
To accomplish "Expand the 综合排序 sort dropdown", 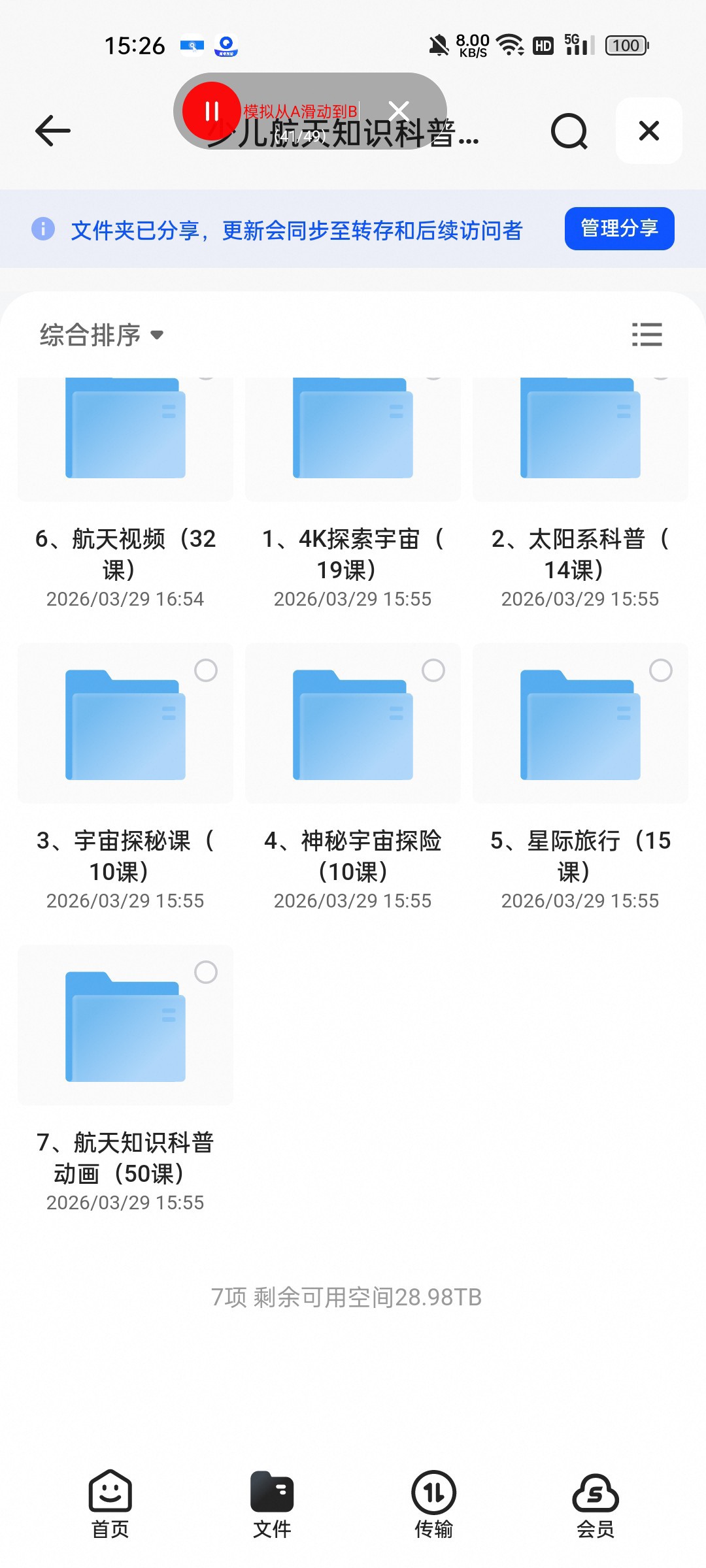I will pos(101,335).
